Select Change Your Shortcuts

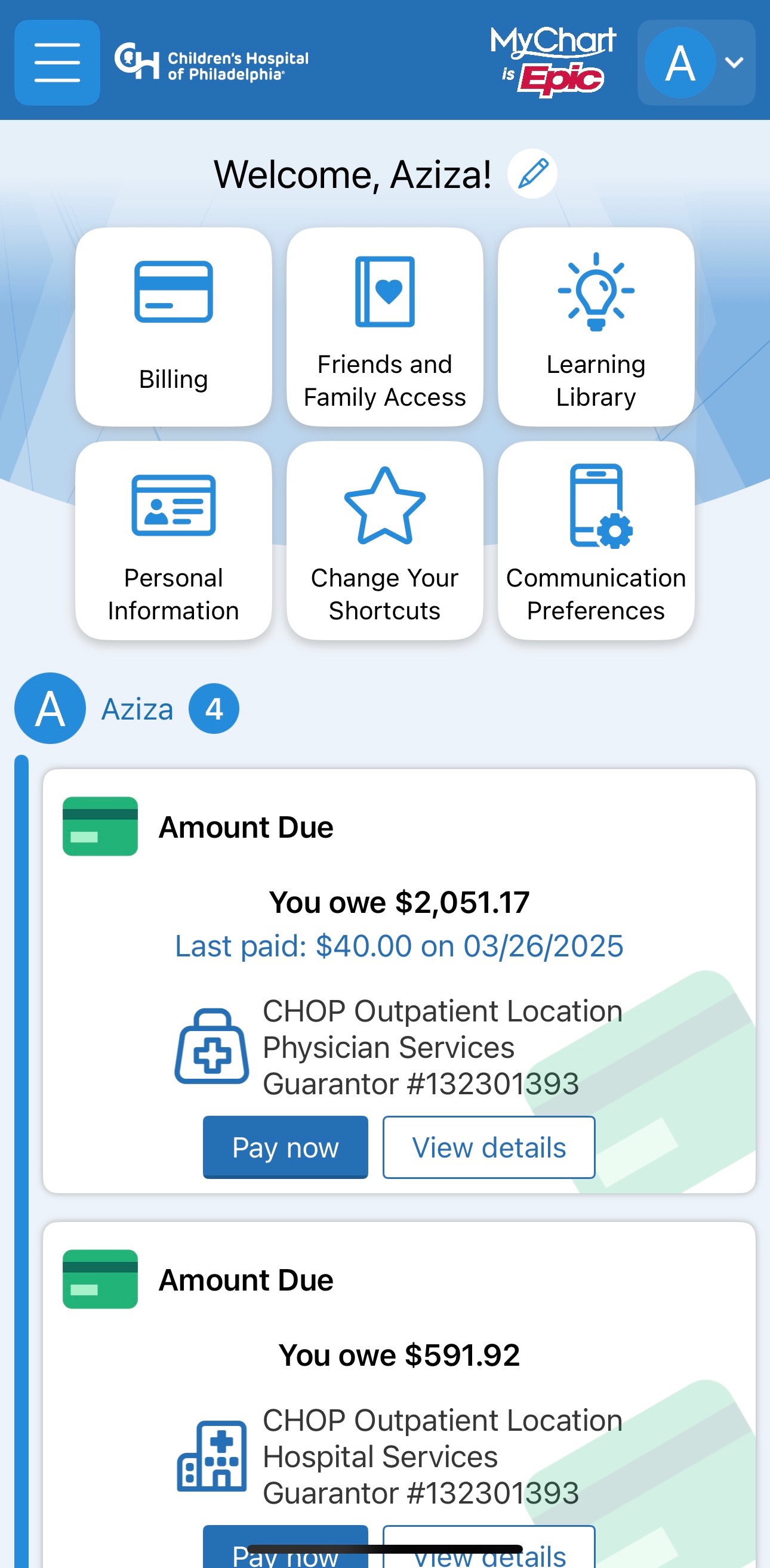384,540
